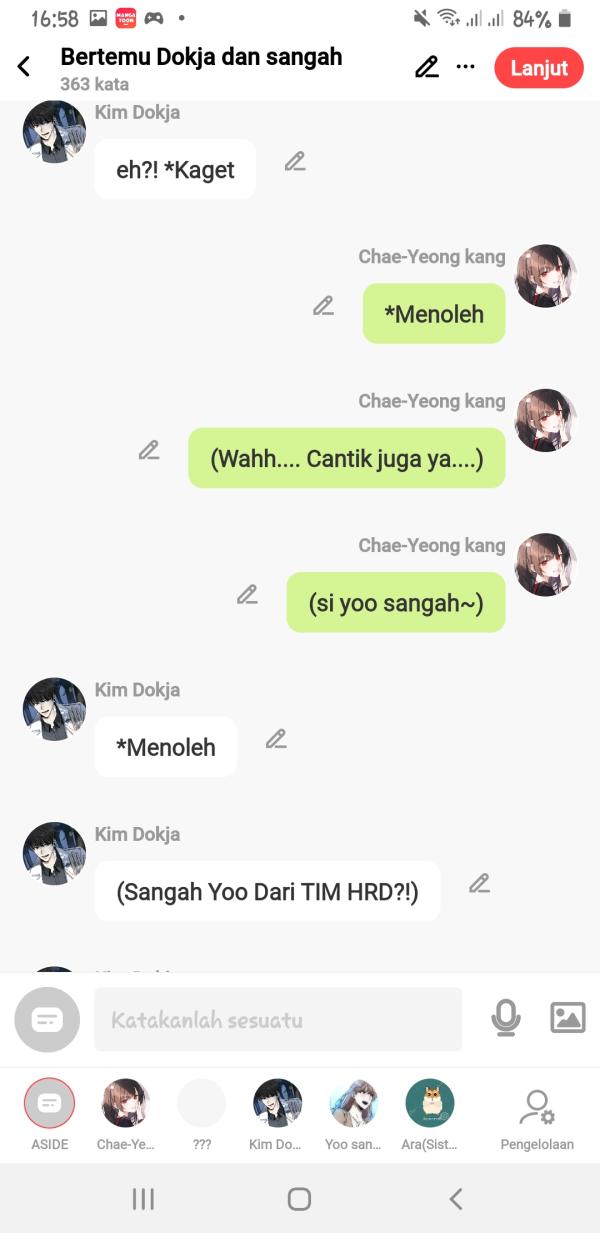Tap the system home button
600x1233 pixels.
[299, 1199]
